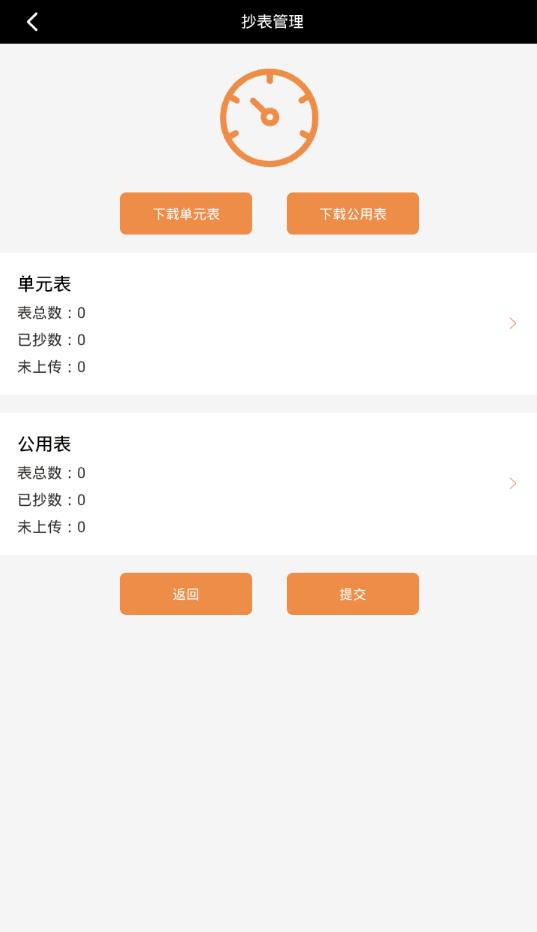Open the 单元表 row

click(x=268, y=324)
